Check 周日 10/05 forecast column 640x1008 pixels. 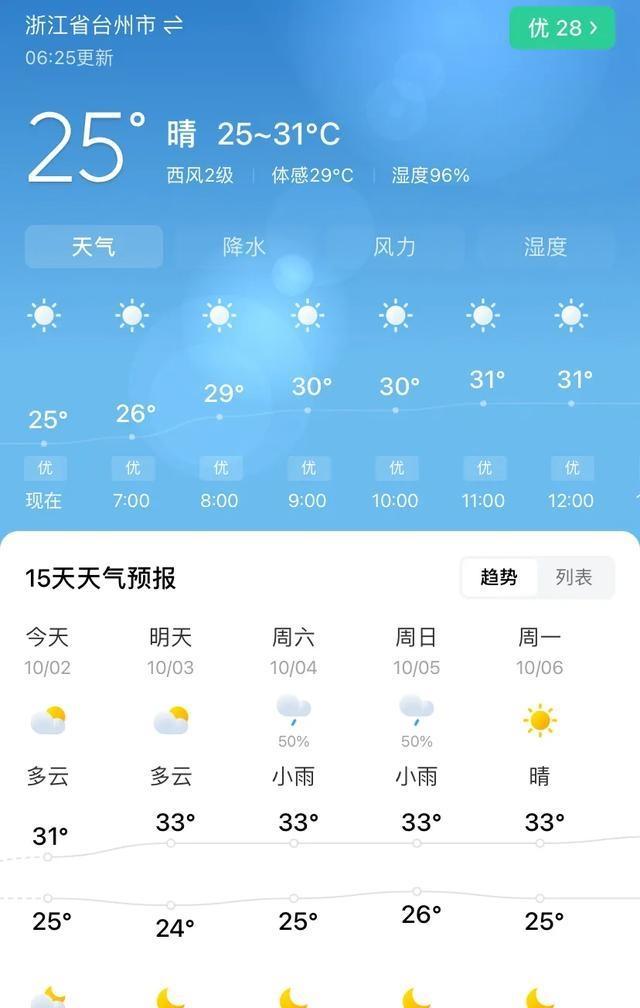click(x=416, y=720)
